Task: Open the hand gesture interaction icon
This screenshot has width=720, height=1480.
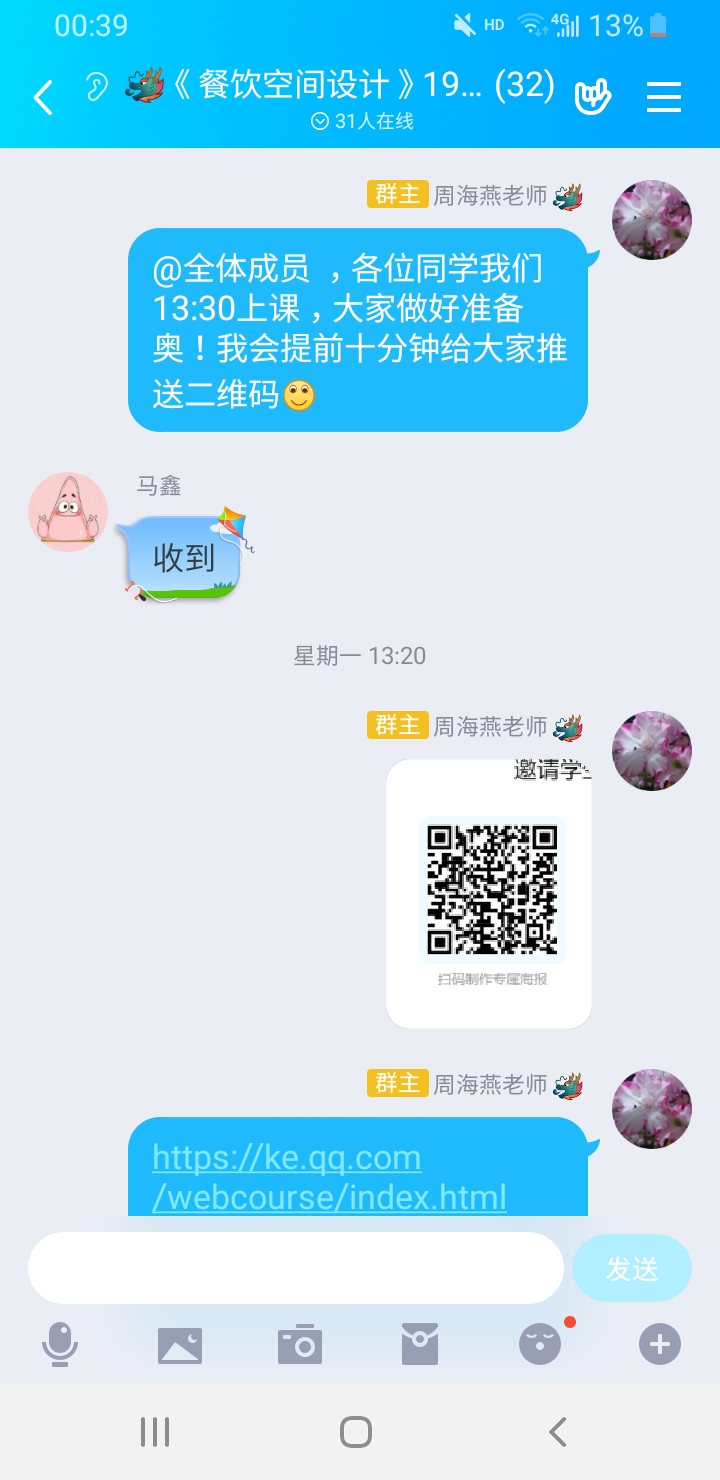Action: point(592,97)
